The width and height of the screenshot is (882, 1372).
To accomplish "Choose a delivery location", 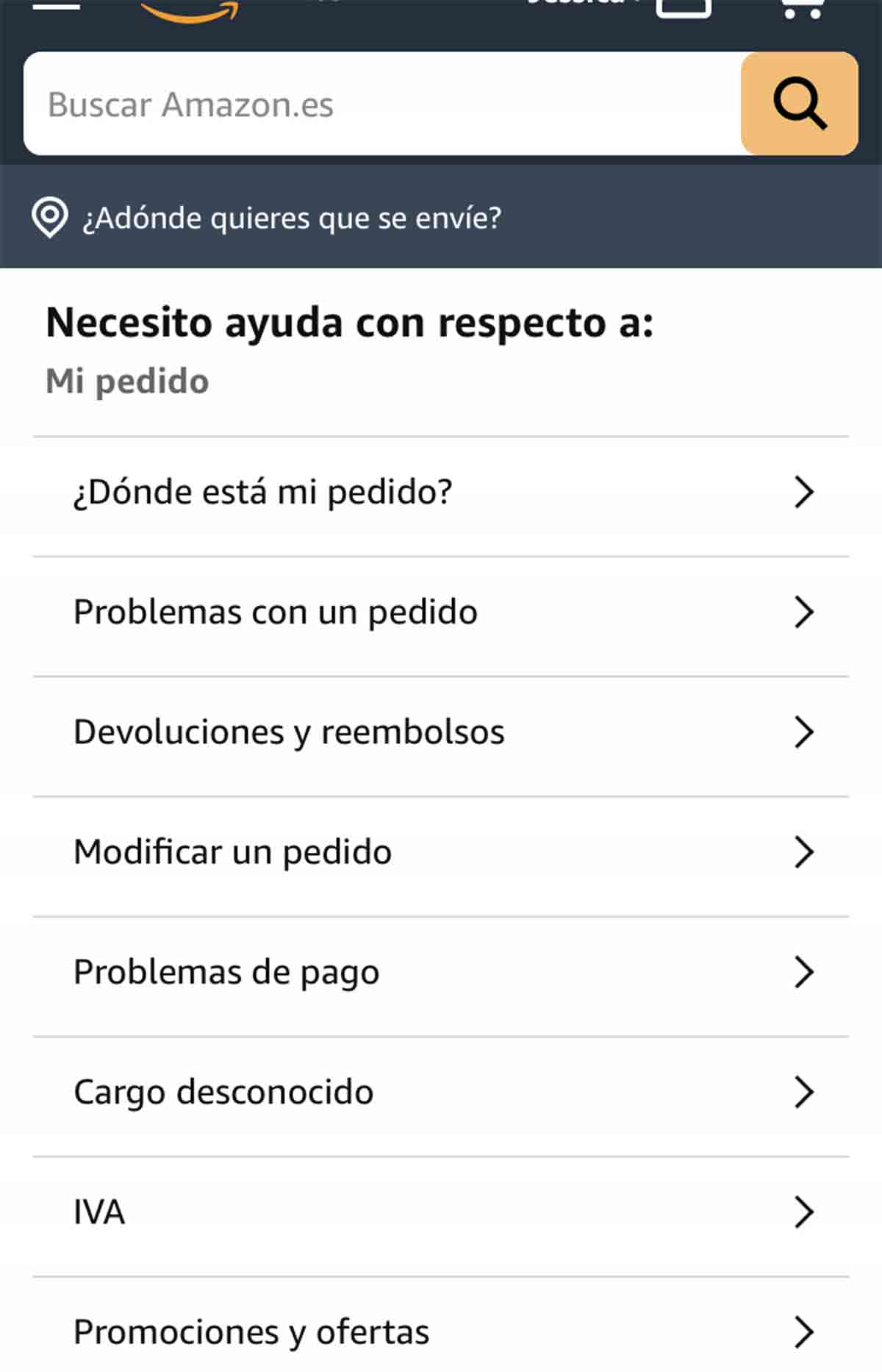I will (x=292, y=218).
